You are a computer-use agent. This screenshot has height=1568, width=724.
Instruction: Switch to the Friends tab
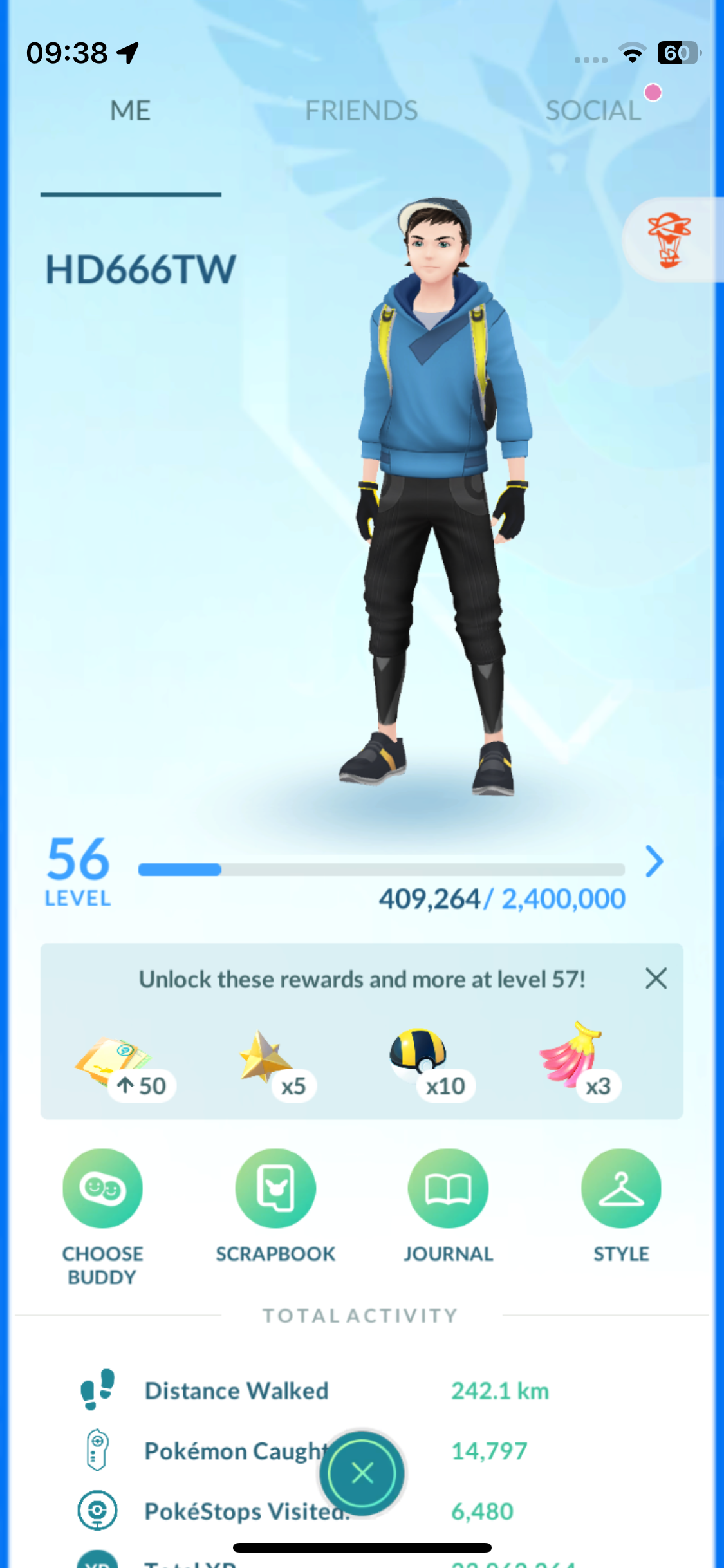[361, 111]
